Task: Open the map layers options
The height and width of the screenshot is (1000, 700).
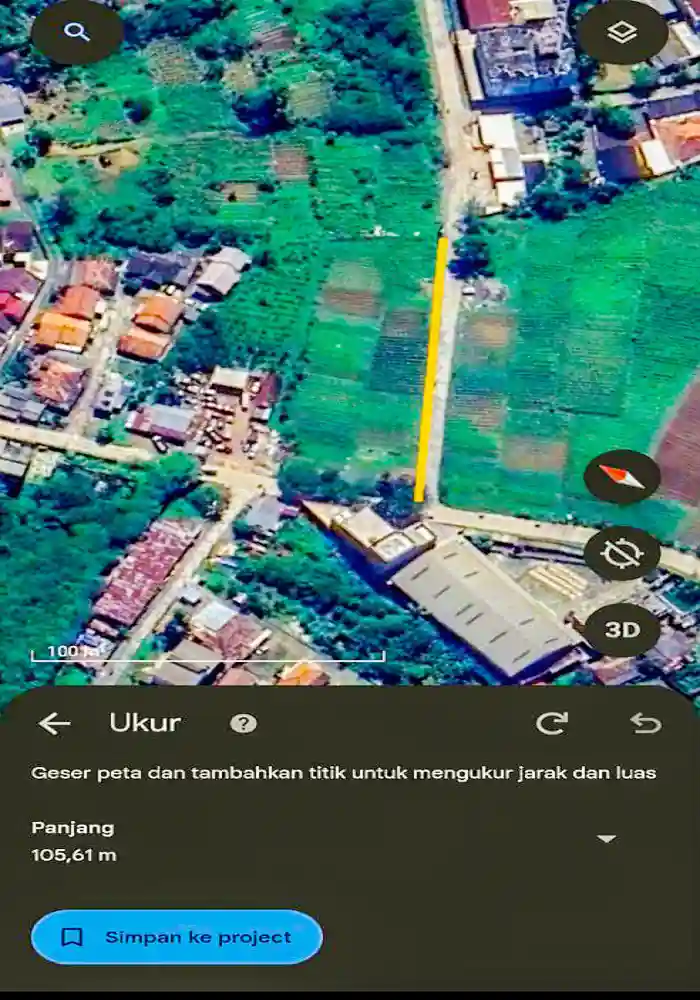Action: 622,33
